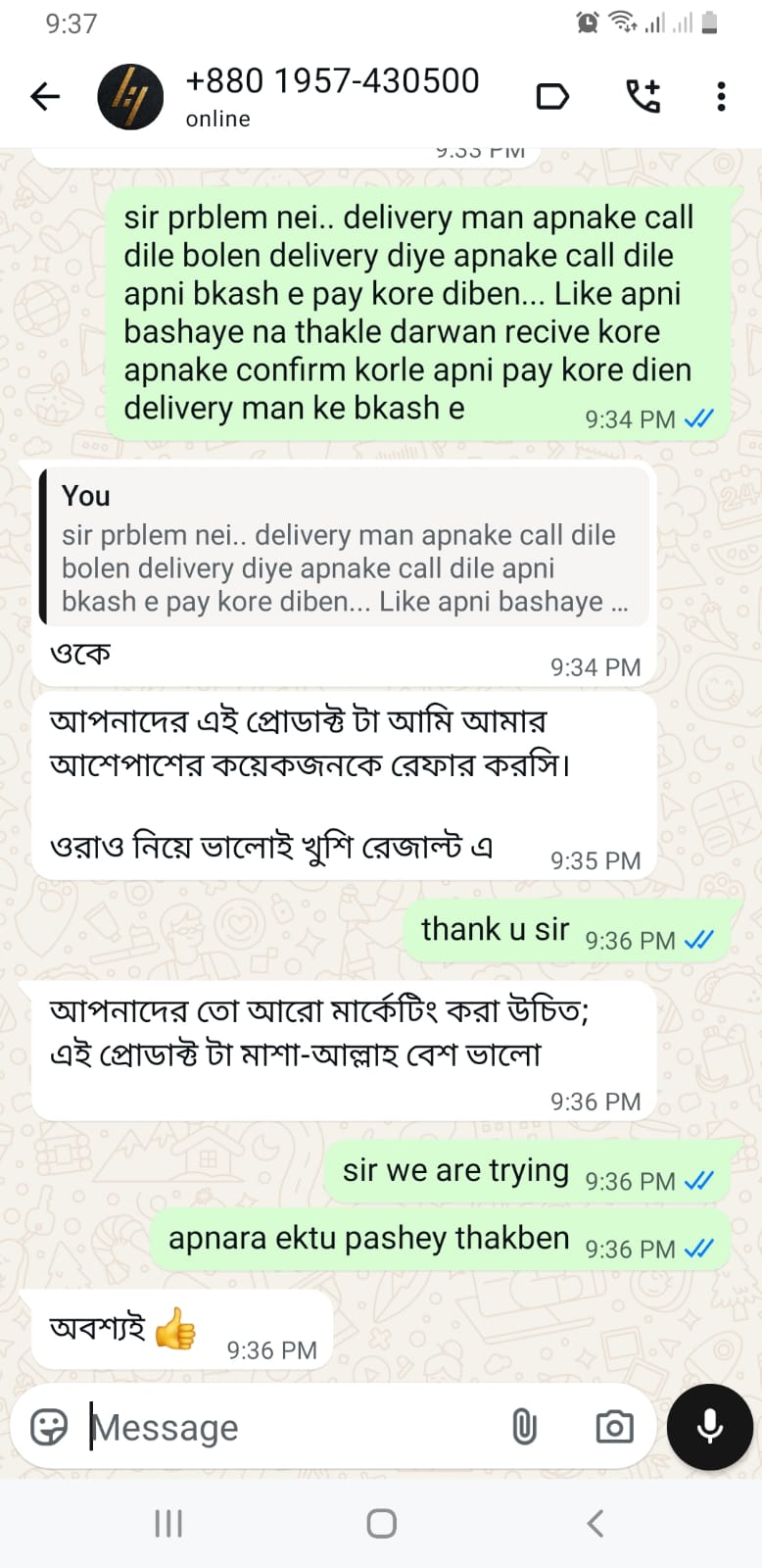Screen dimensions: 762x1568
Task: Open the three-dot overflow menu
Action: tap(721, 96)
